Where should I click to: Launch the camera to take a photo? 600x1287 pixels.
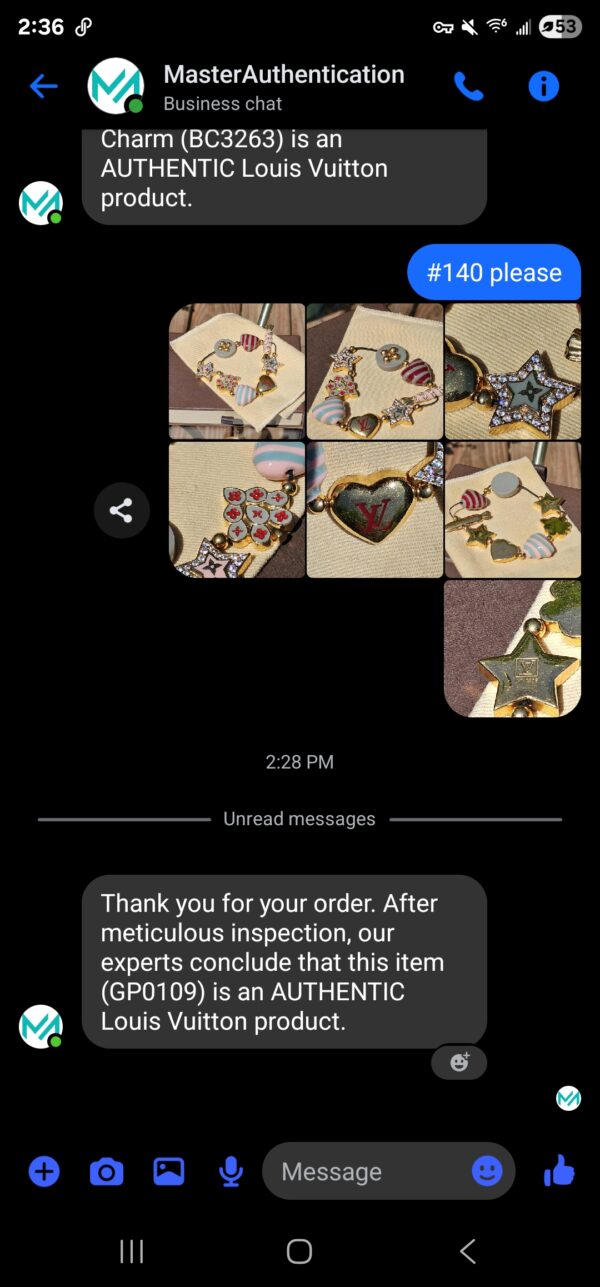[x=106, y=1171]
